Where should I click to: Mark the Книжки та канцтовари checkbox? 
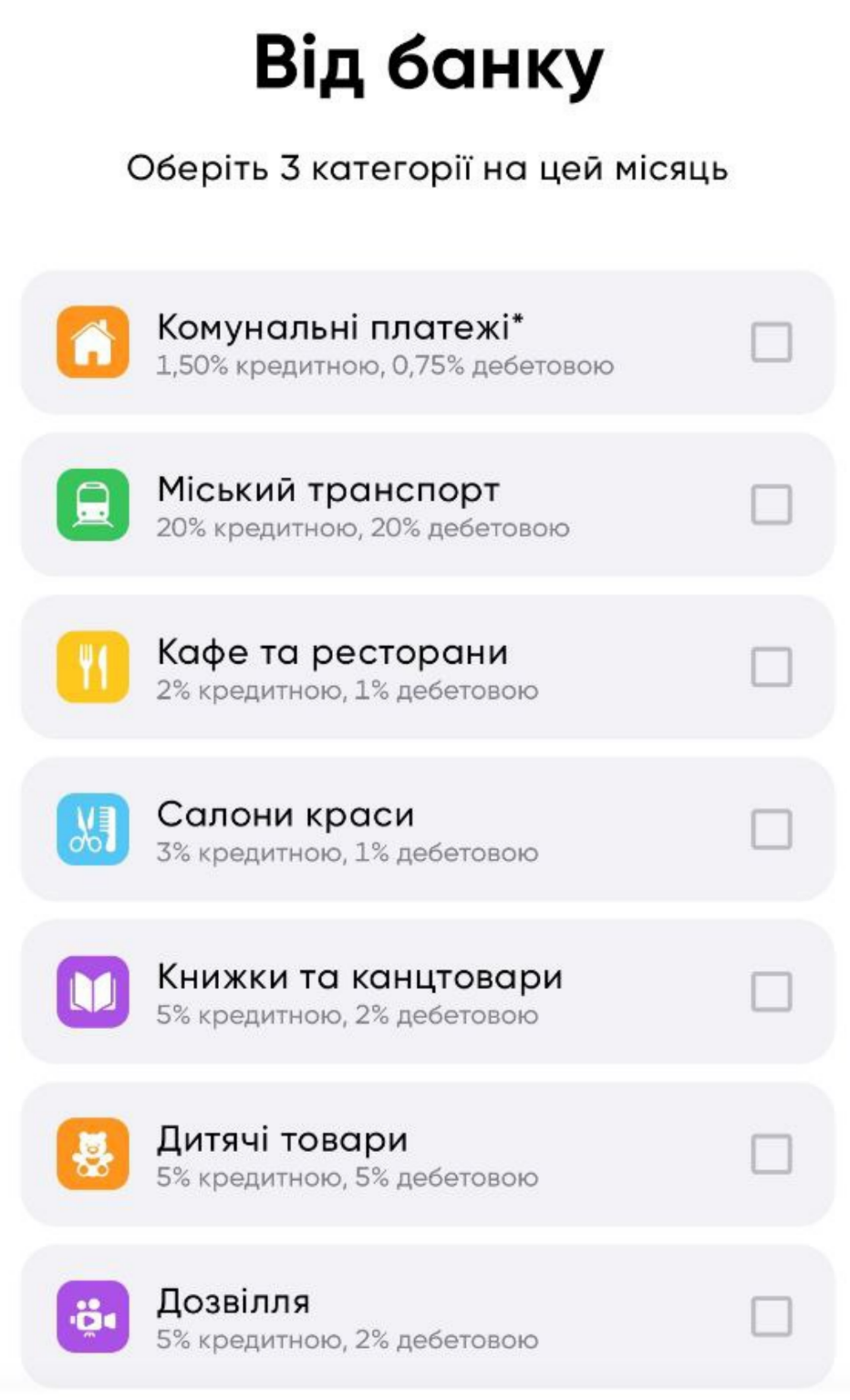click(x=771, y=992)
